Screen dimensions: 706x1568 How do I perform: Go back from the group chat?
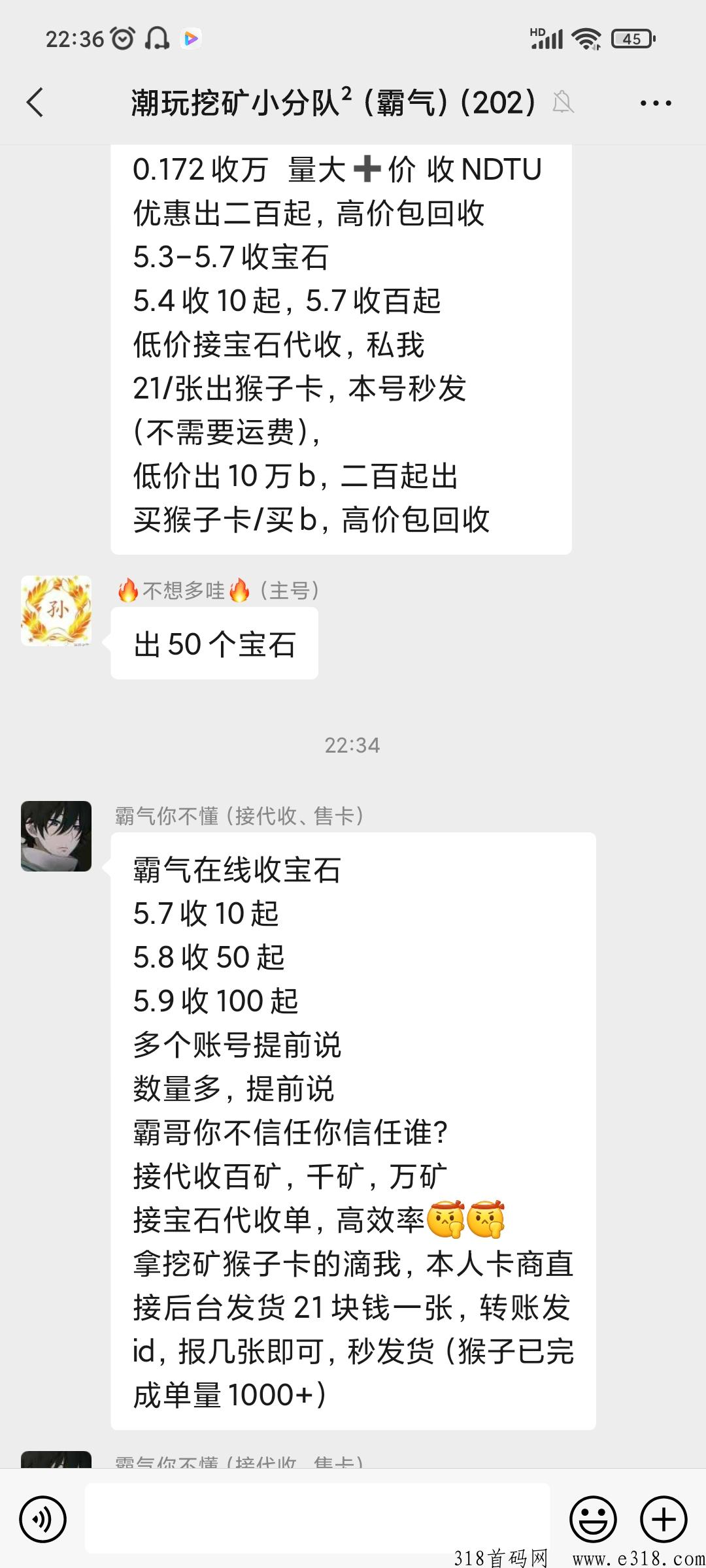[35, 103]
